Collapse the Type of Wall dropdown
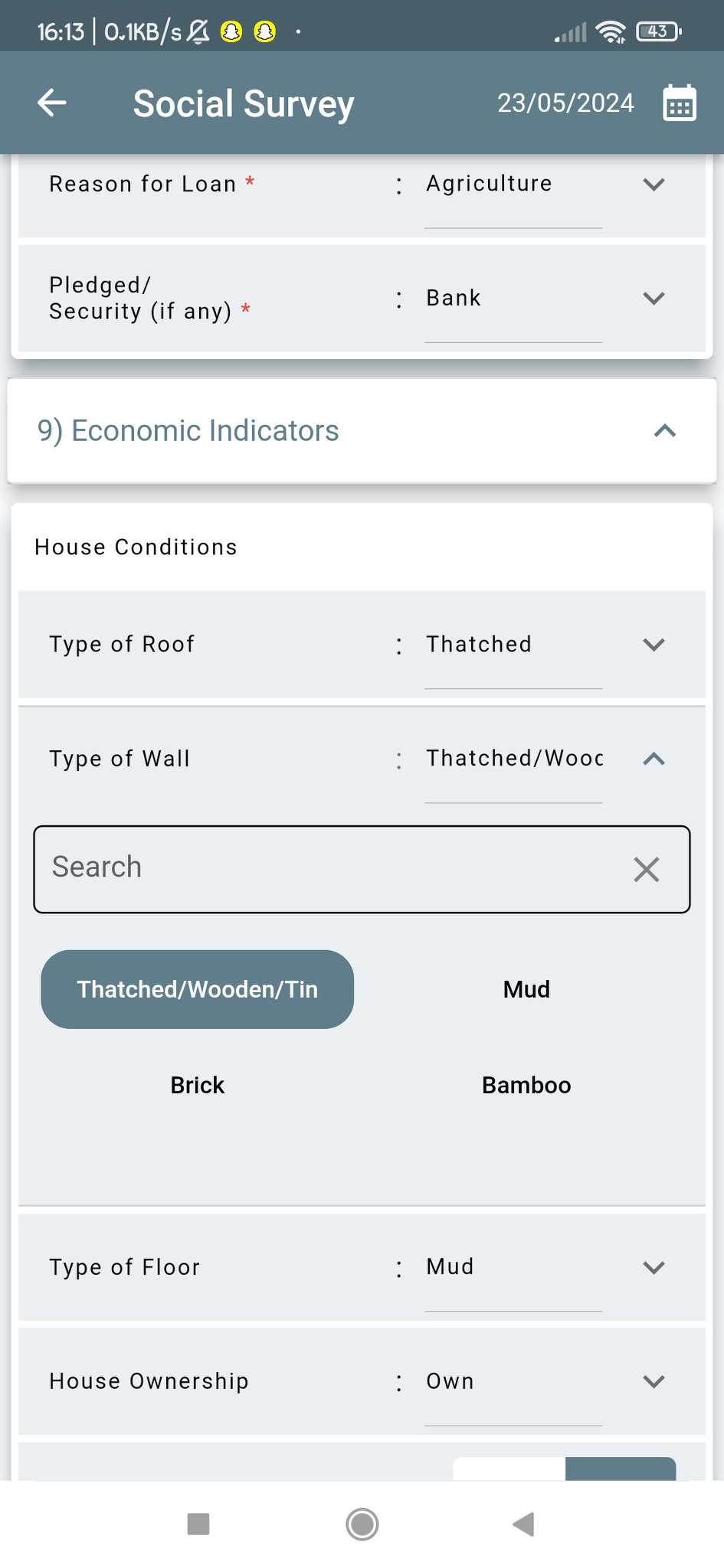This screenshot has height=1568, width=724. coord(654,759)
